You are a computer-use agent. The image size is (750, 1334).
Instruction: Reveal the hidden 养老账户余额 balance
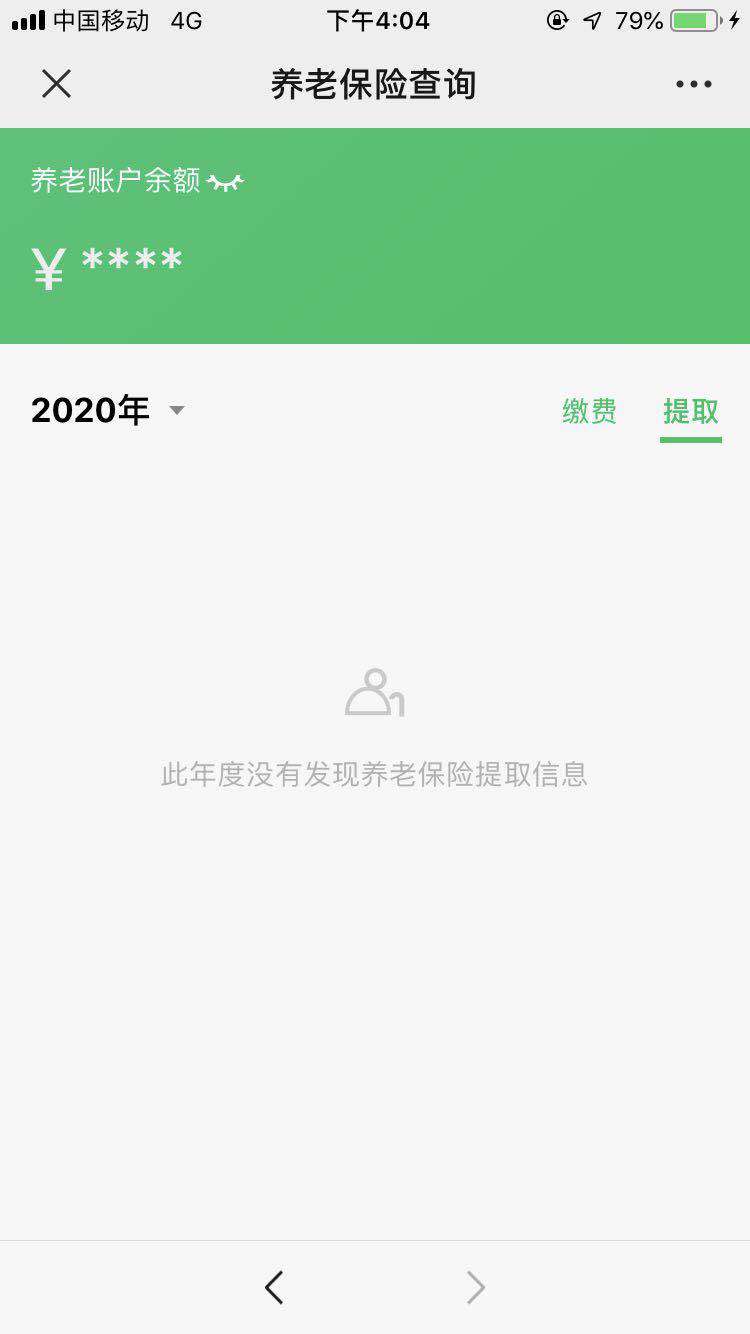coord(226,182)
